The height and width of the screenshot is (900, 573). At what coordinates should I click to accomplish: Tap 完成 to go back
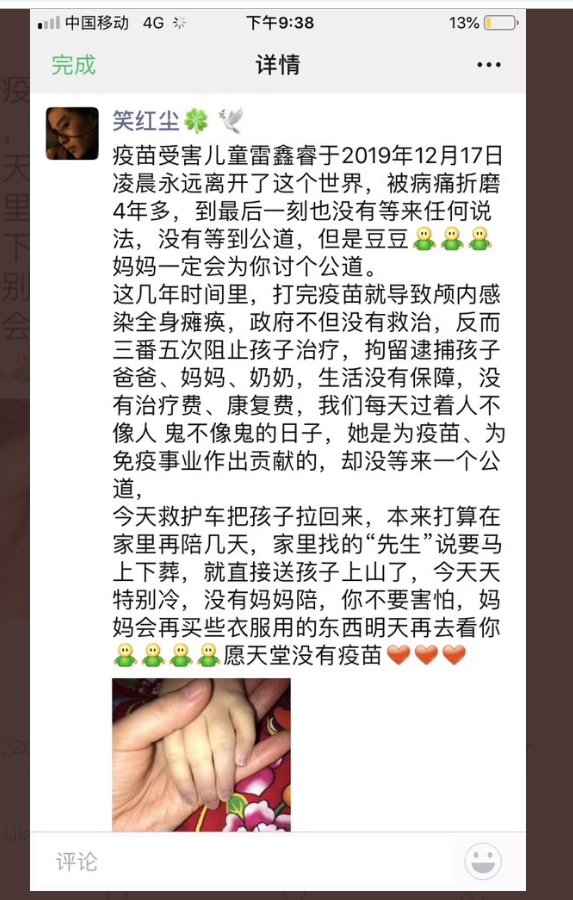73,65
